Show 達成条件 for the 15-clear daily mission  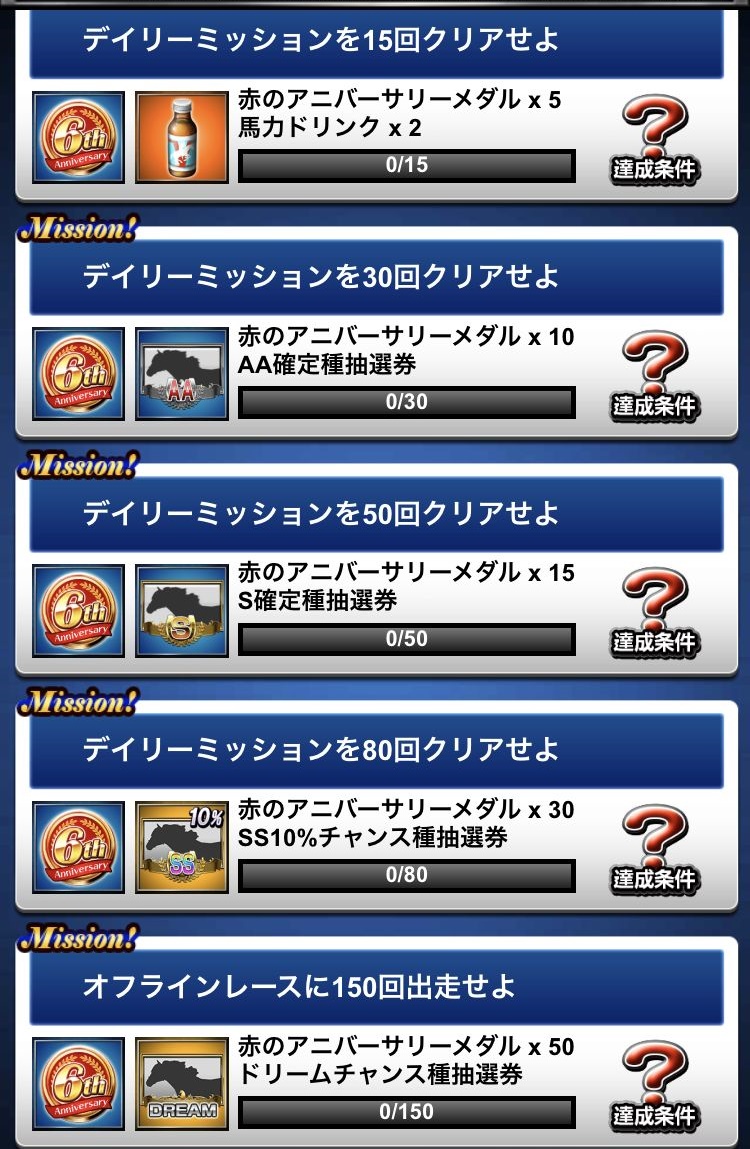[x=654, y=140]
